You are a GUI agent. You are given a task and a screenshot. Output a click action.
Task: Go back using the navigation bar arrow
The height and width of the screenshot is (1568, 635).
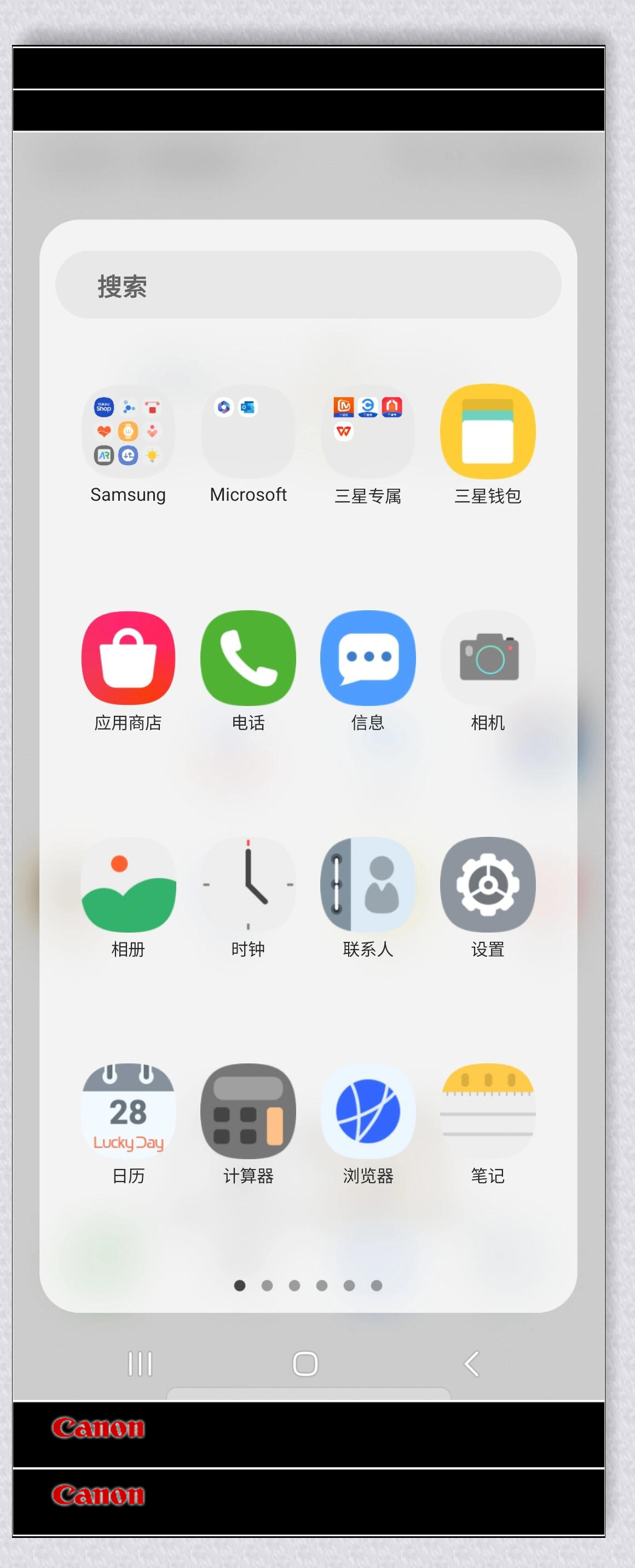pos(472,1363)
